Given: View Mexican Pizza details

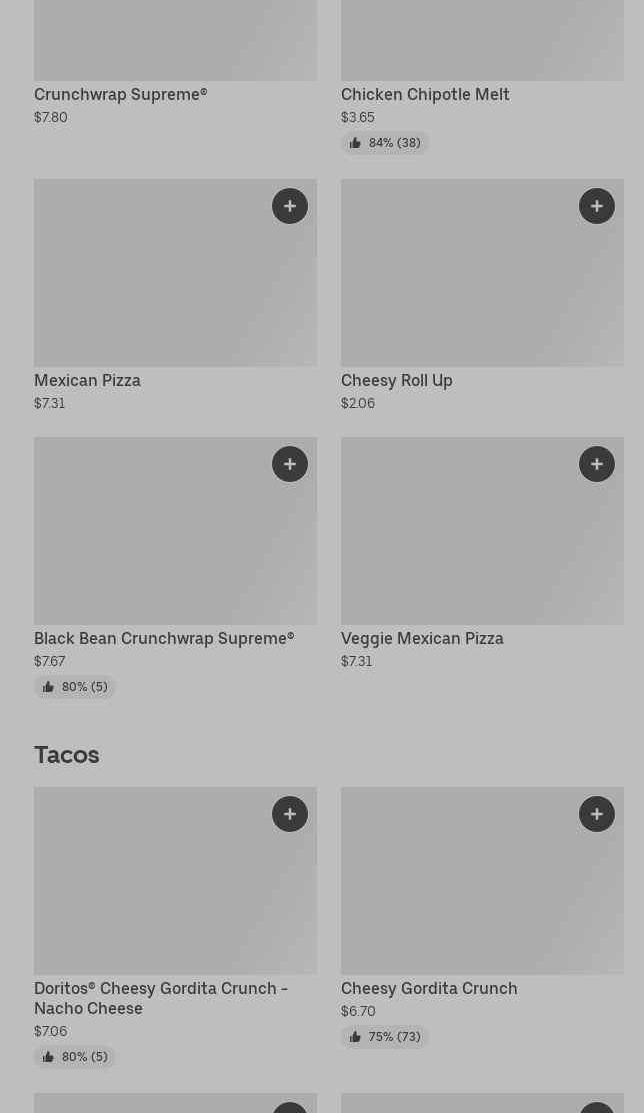Looking at the screenshot, I should click(x=150, y=290).
